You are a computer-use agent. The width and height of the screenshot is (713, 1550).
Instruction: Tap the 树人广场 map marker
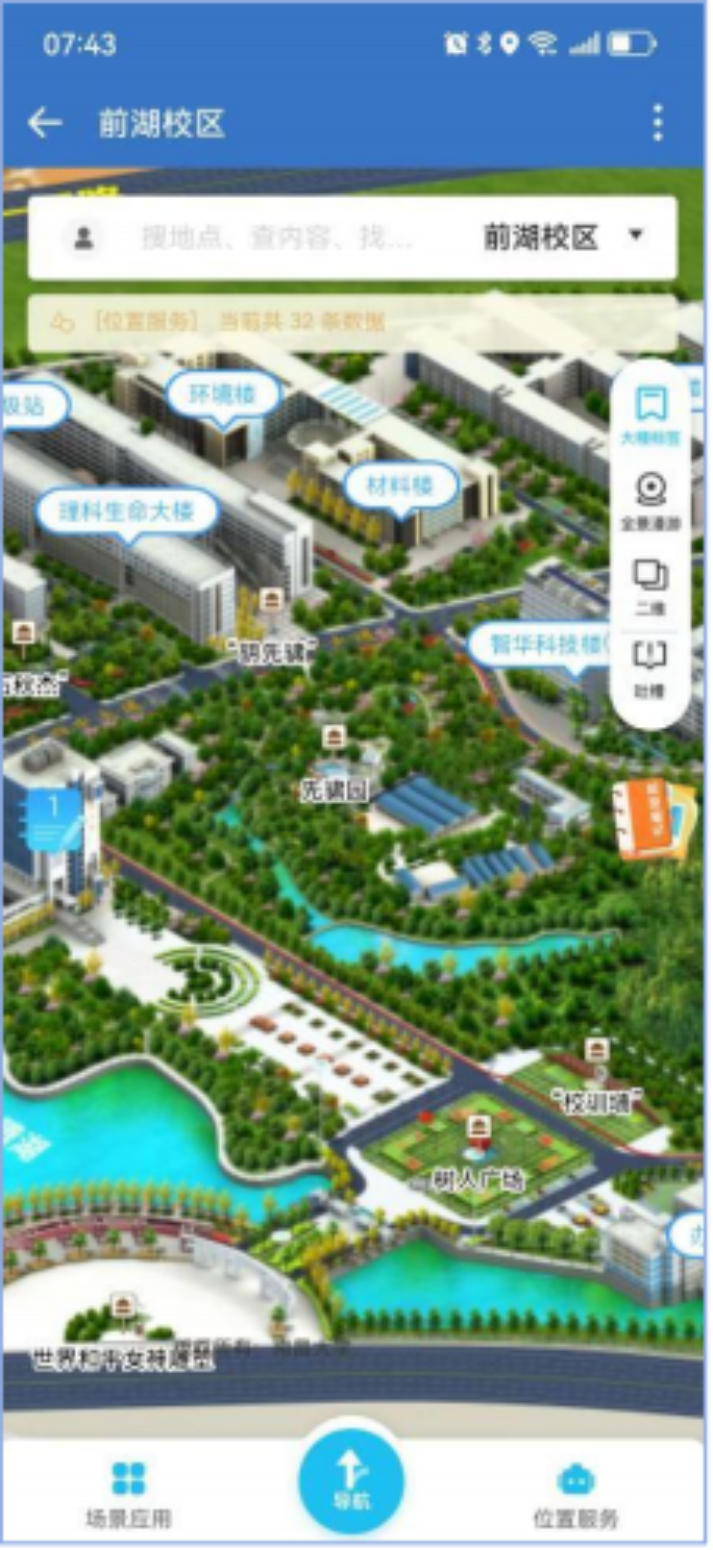coord(477,1130)
